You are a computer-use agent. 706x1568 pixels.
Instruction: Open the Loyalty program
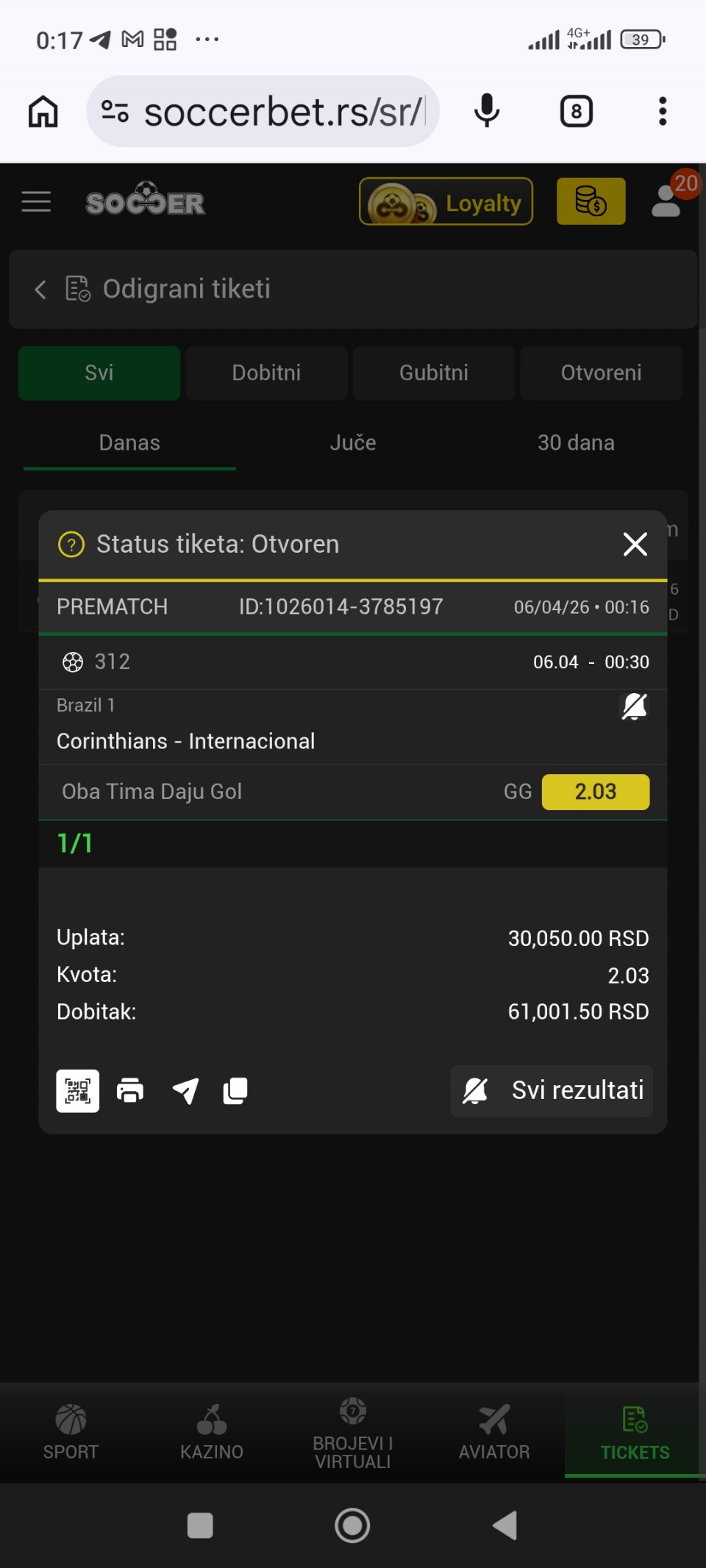pyautogui.click(x=446, y=202)
